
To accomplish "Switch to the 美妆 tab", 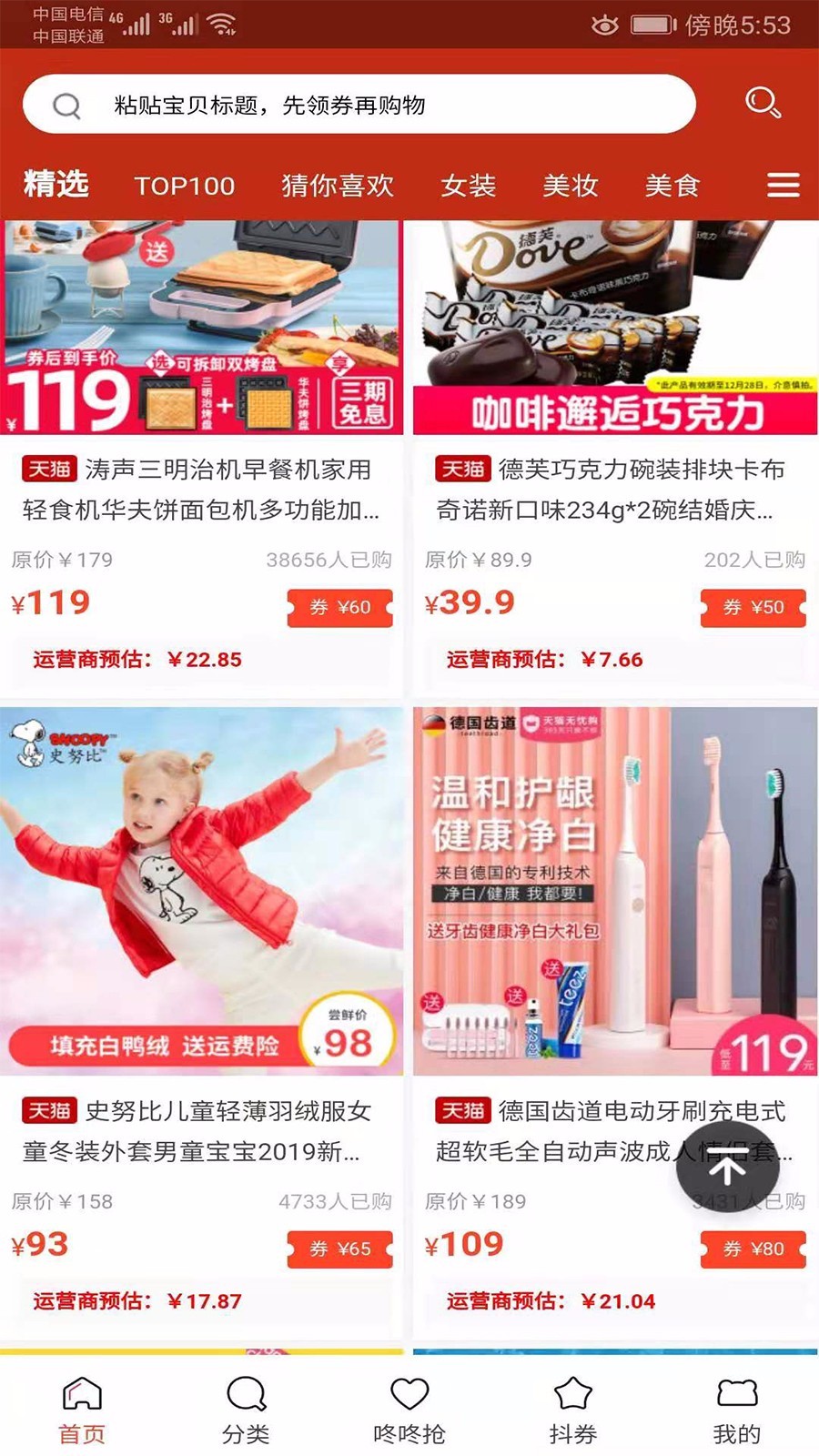I will click(x=571, y=186).
